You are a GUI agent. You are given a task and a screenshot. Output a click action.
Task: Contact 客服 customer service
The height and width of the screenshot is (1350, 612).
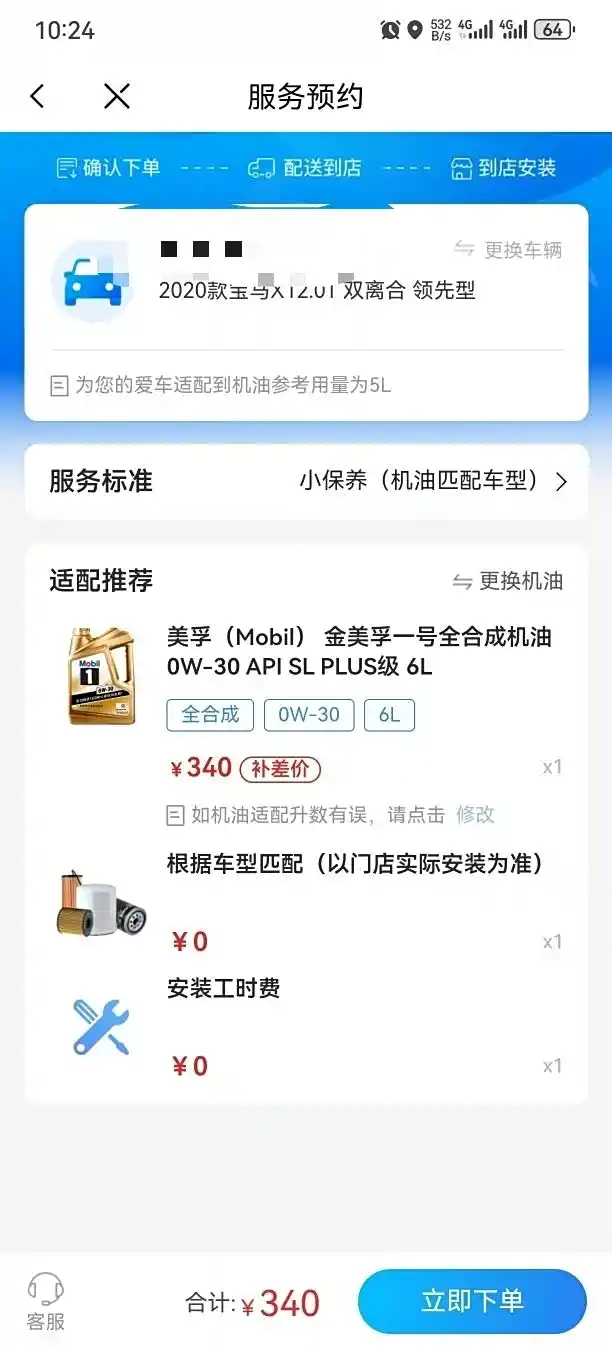[45, 1301]
